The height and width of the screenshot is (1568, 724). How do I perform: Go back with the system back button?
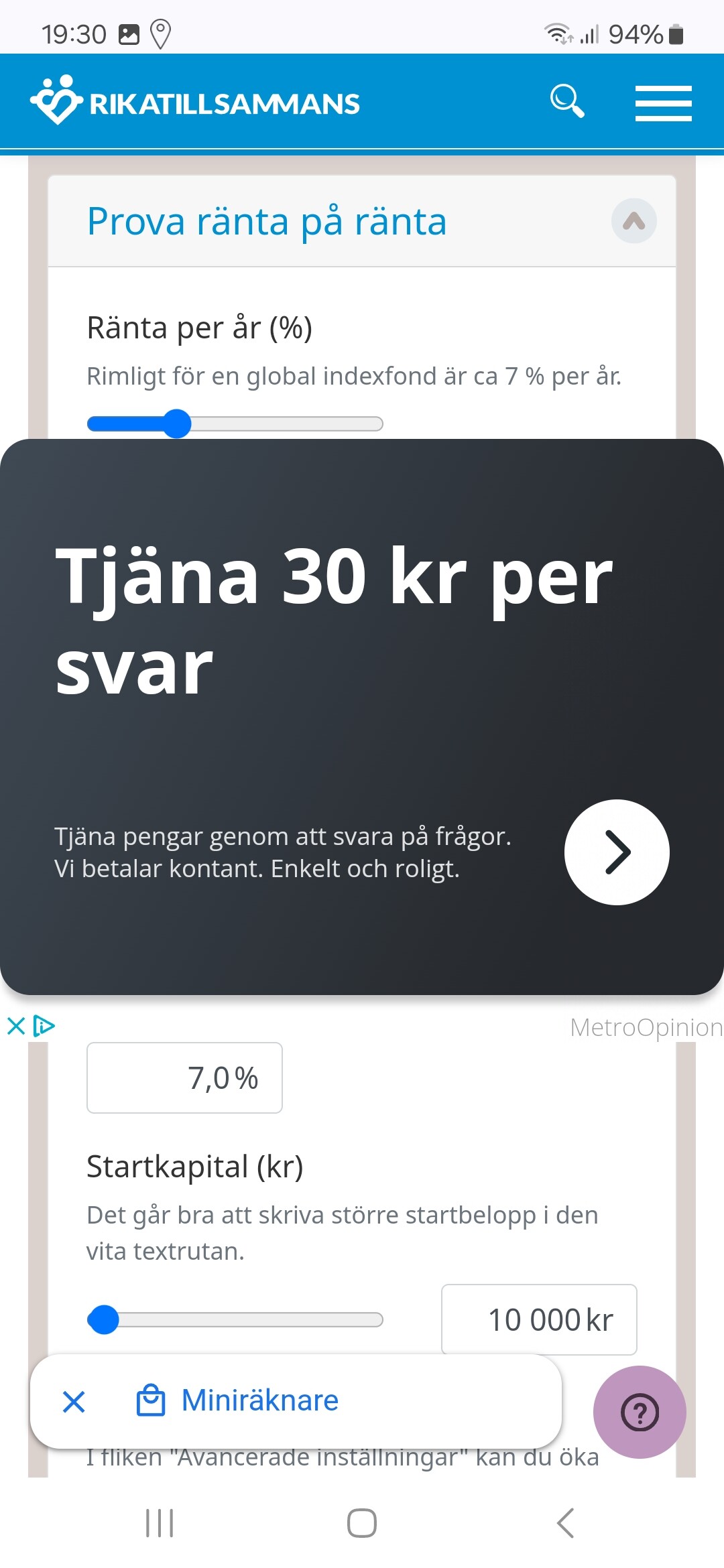point(565,1523)
